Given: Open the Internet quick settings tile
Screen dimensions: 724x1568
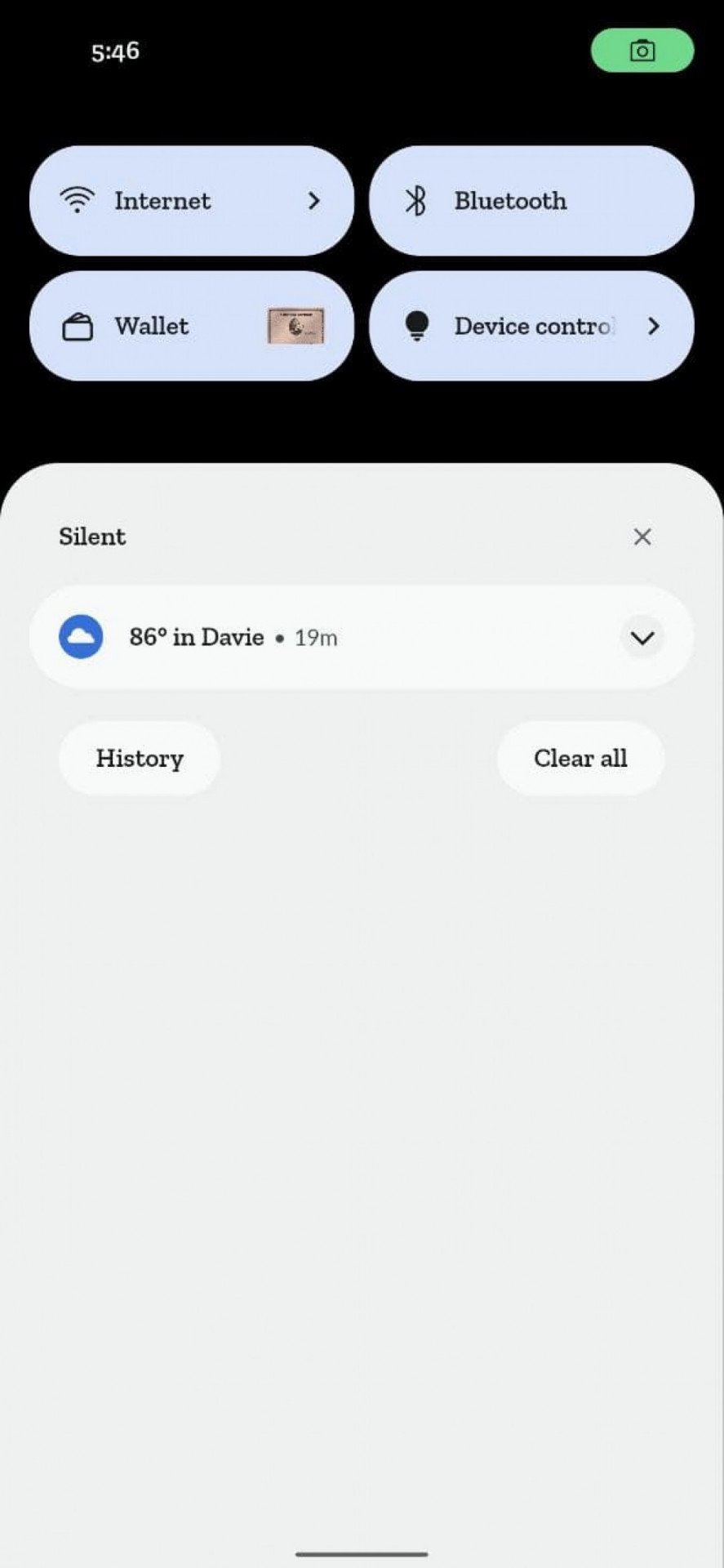Looking at the screenshot, I should point(192,201).
